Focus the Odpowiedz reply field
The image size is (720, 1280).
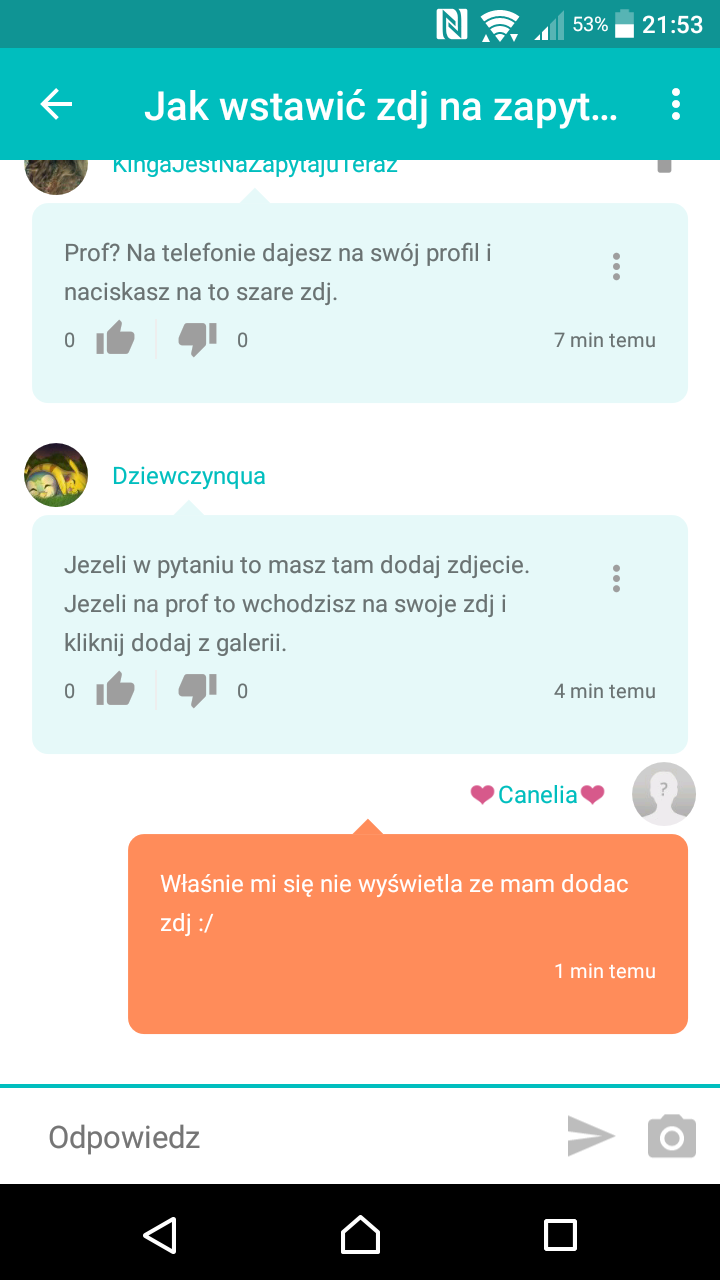click(x=290, y=1137)
